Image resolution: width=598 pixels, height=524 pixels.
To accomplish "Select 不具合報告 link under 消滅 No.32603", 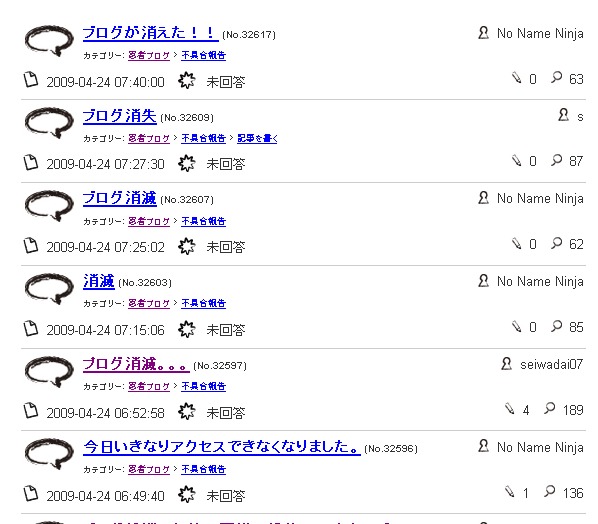I will 203,303.
